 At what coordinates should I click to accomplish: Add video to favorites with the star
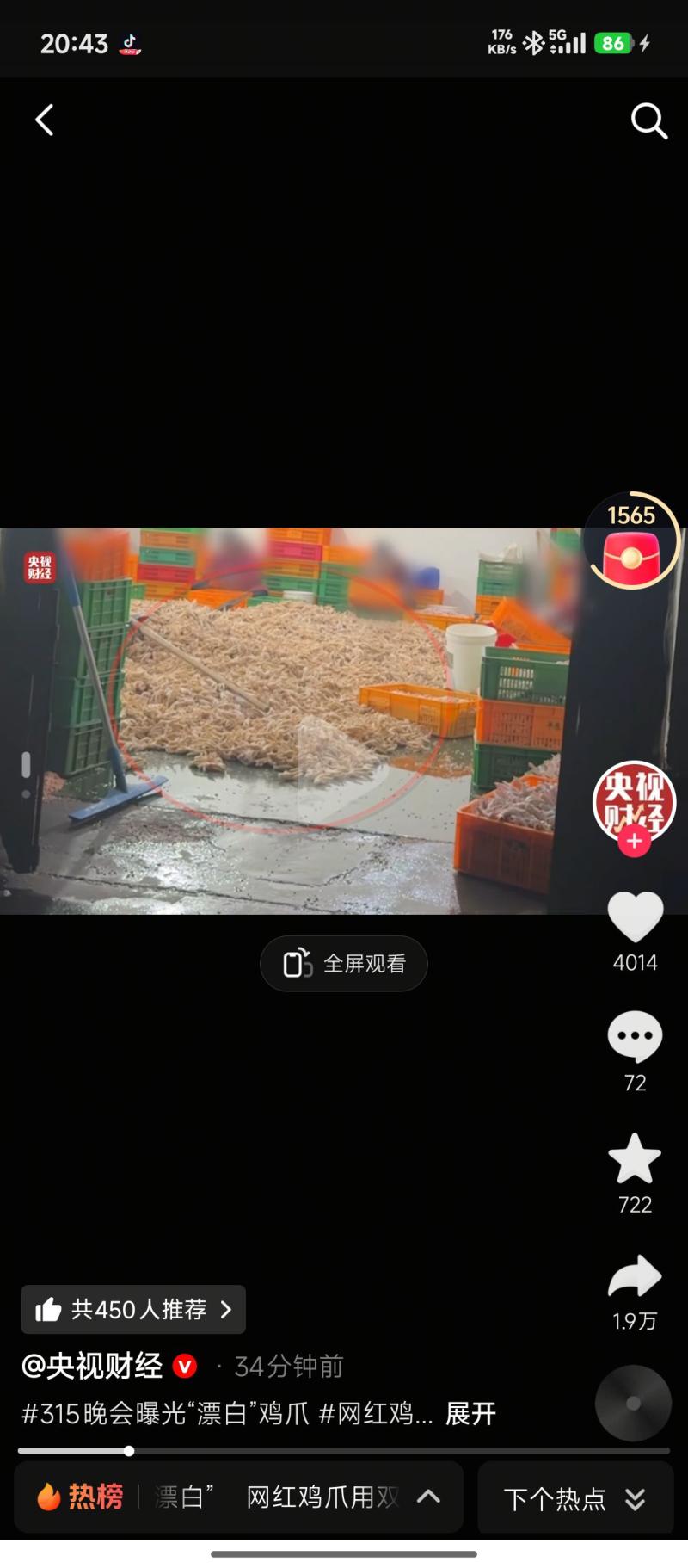click(635, 1159)
